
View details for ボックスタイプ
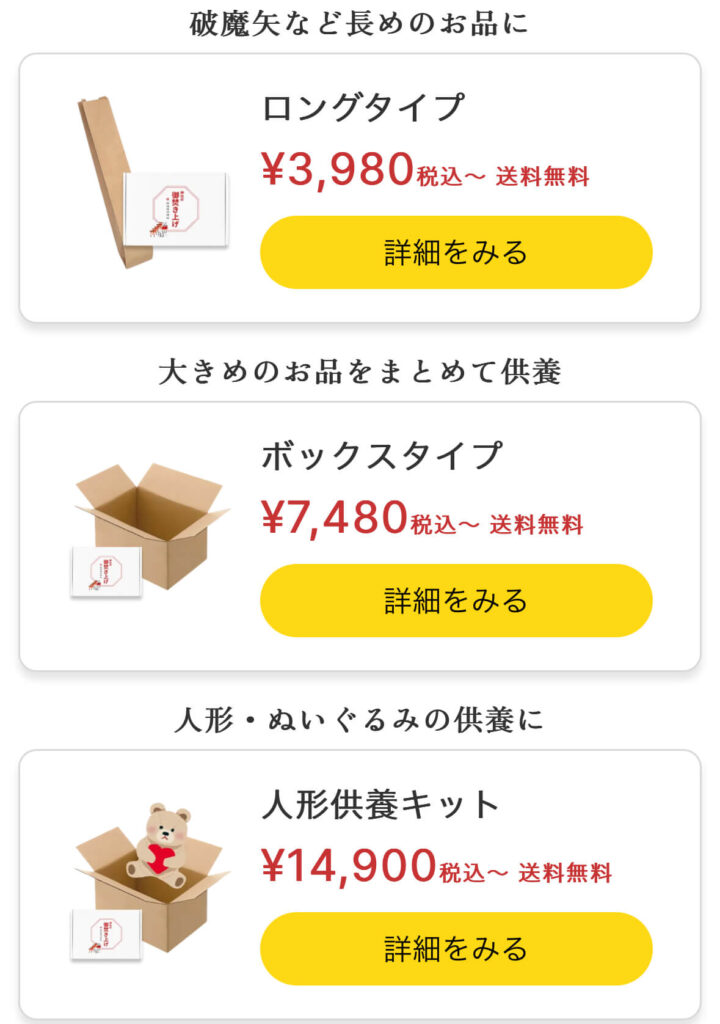[x=456, y=600]
